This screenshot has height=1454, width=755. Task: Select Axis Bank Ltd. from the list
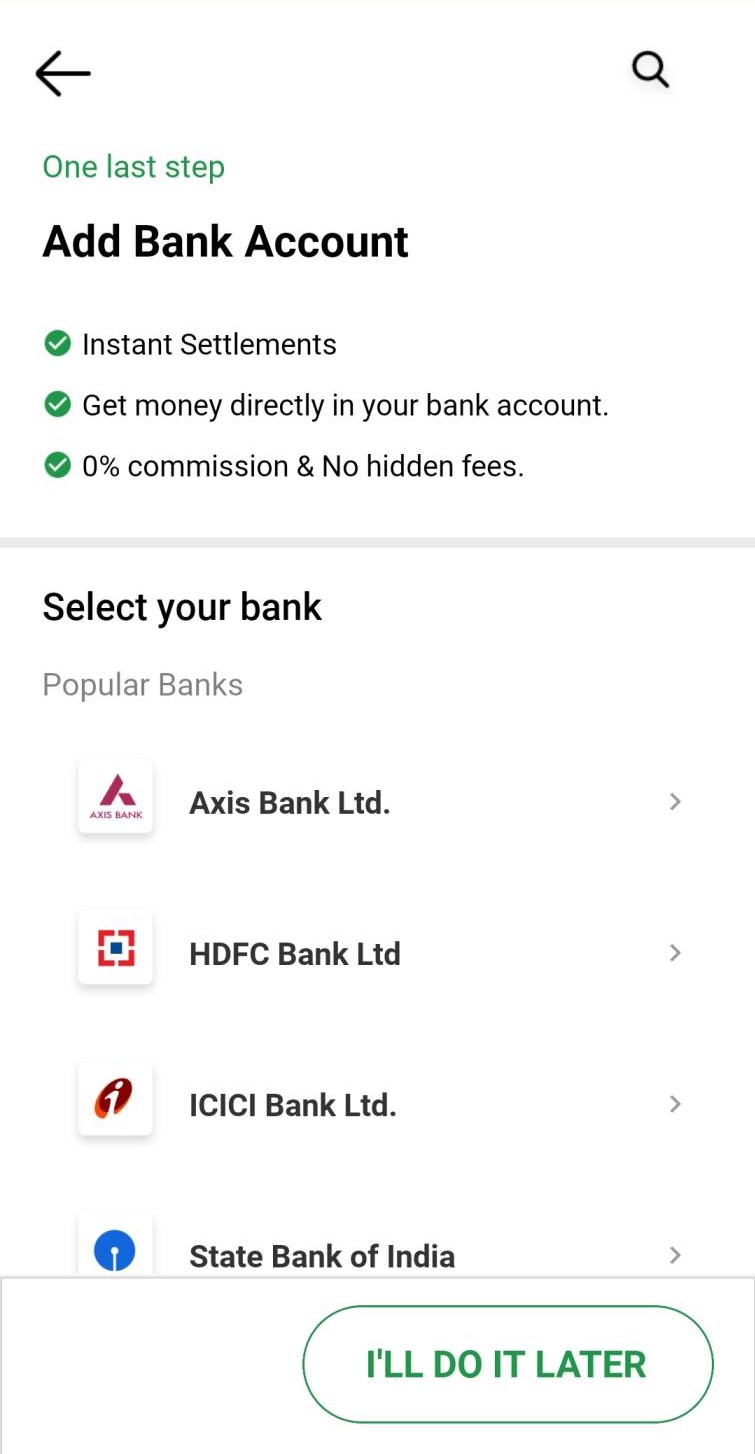pyautogui.click(x=378, y=802)
